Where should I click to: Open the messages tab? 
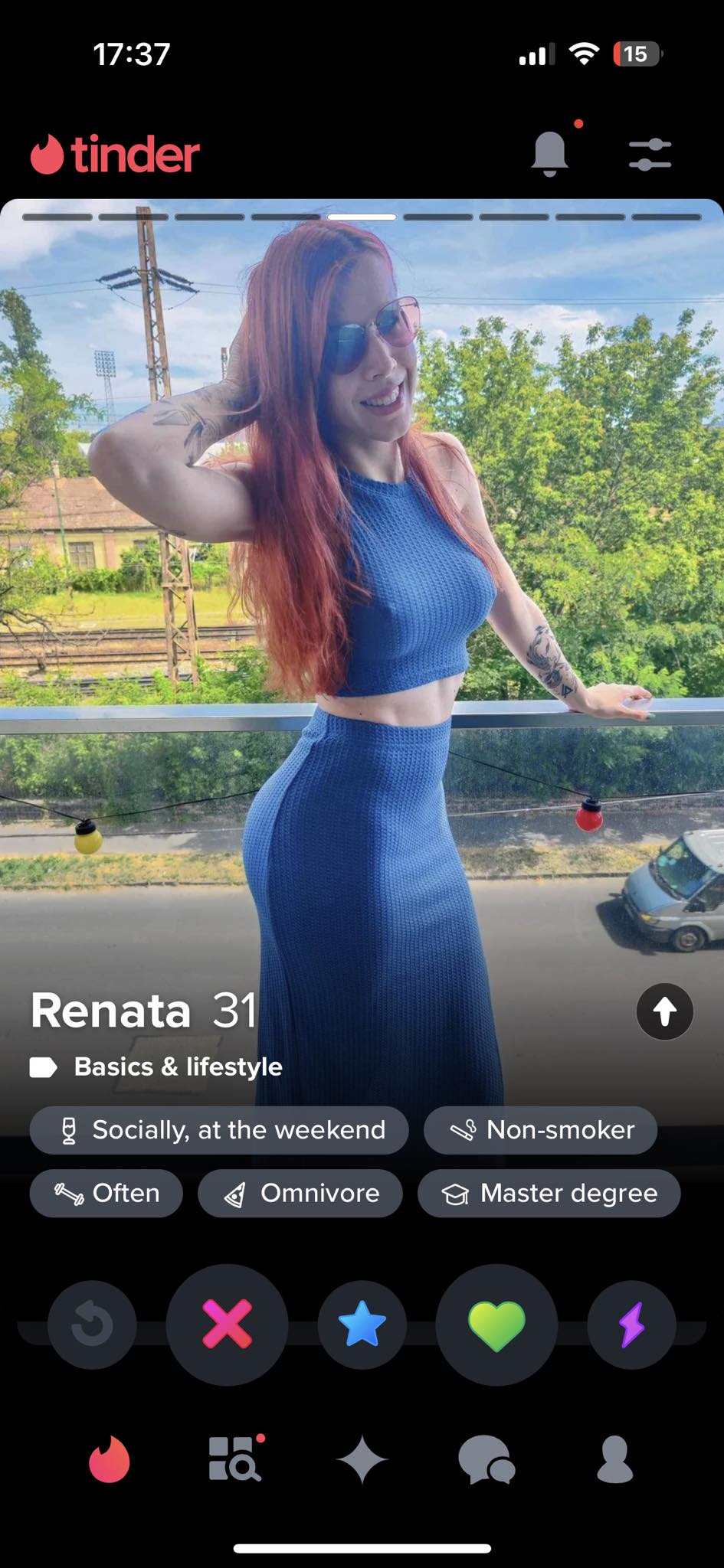(x=486, y=1459)
